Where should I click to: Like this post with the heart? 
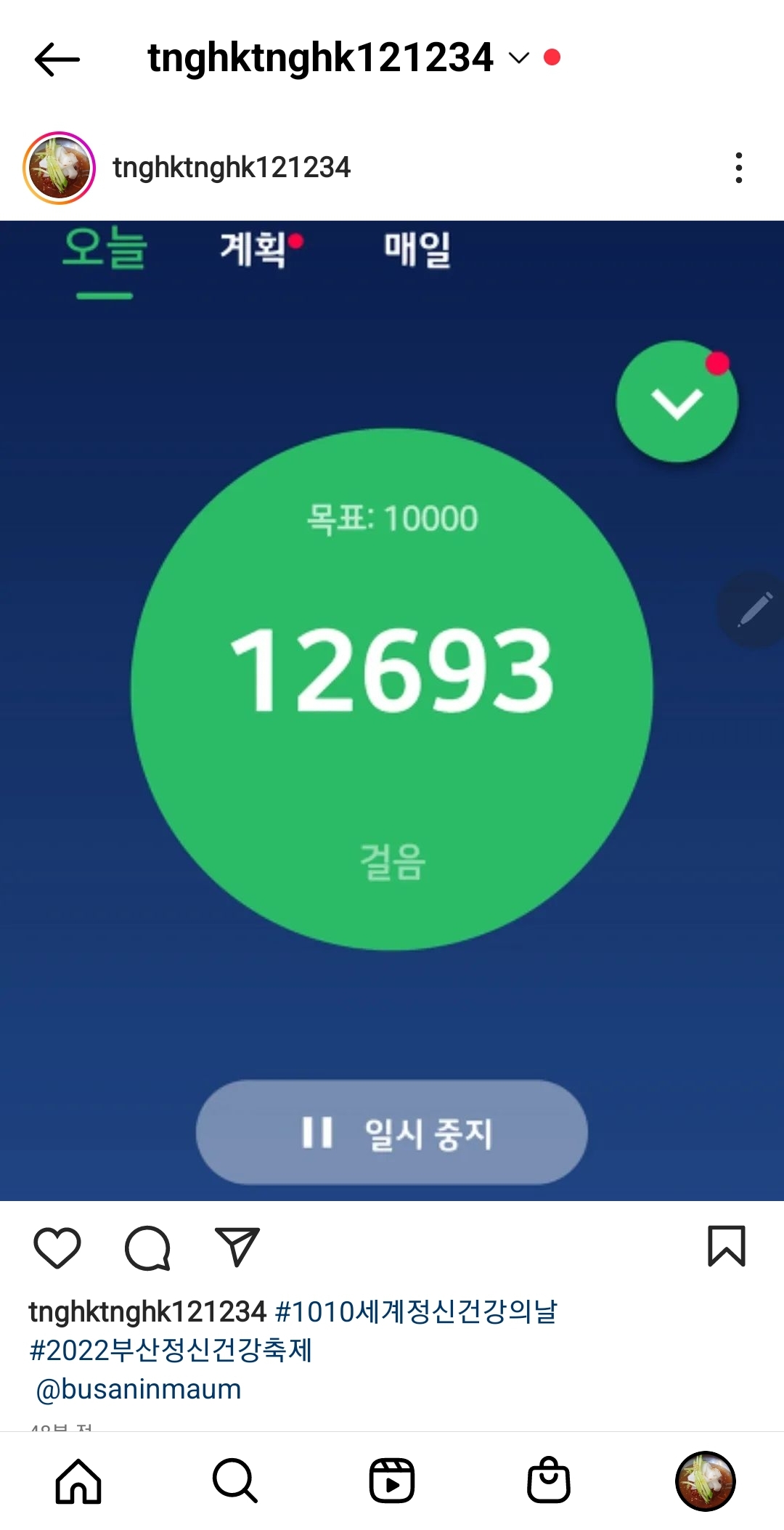click(x=57, y=1248)
